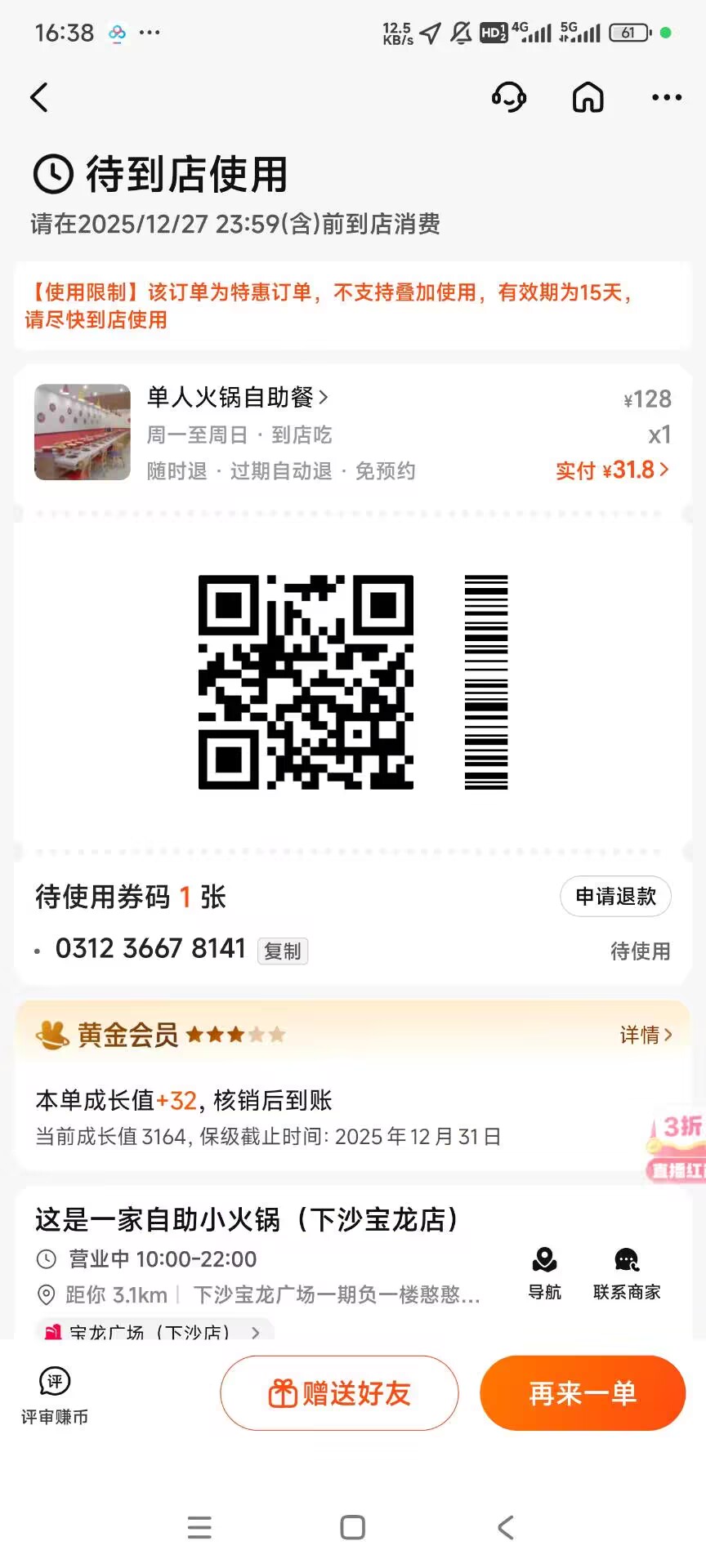The image size is (706, 1568).
Task: Open 评审赚币 review rewards
Action: tap(55, 1395)
